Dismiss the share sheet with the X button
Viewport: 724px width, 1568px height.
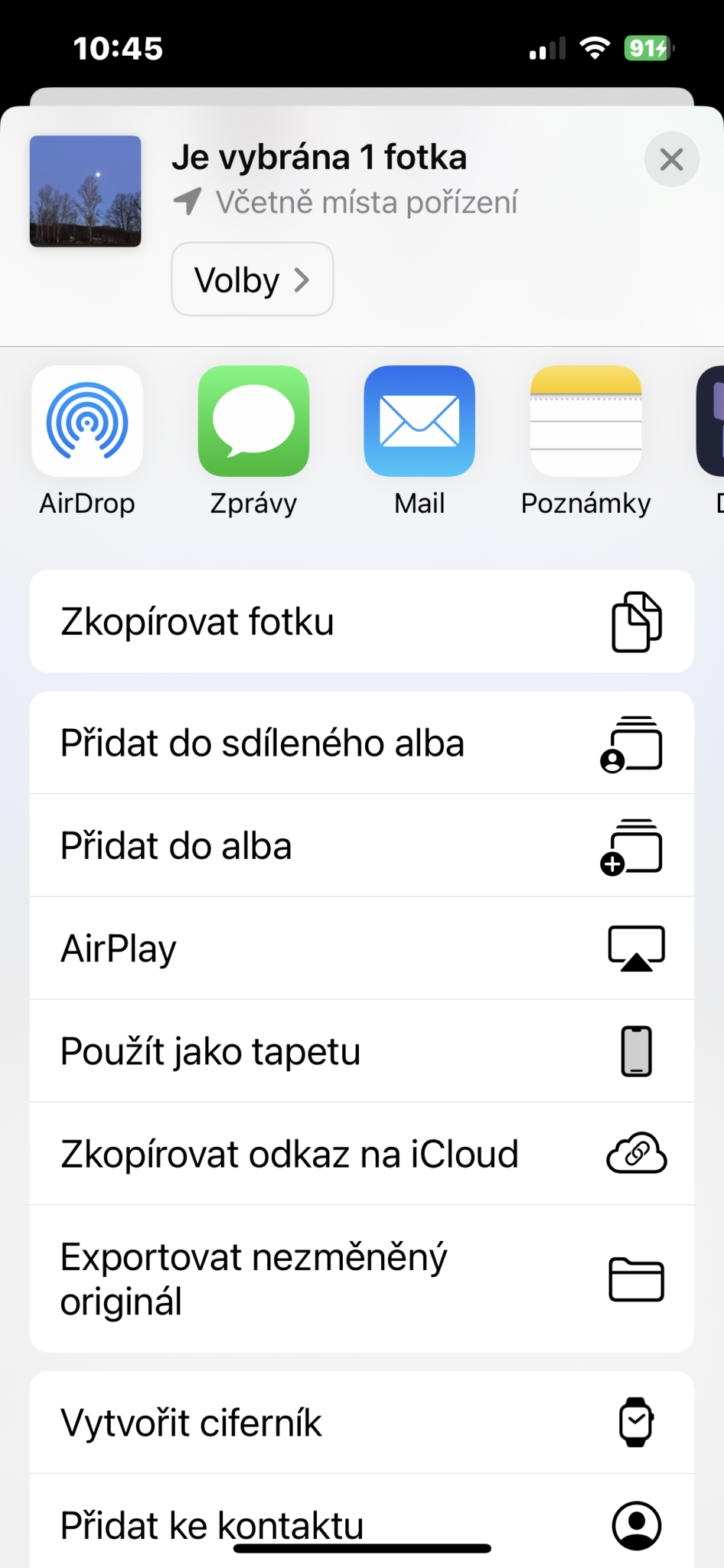[x=671, y=159]
